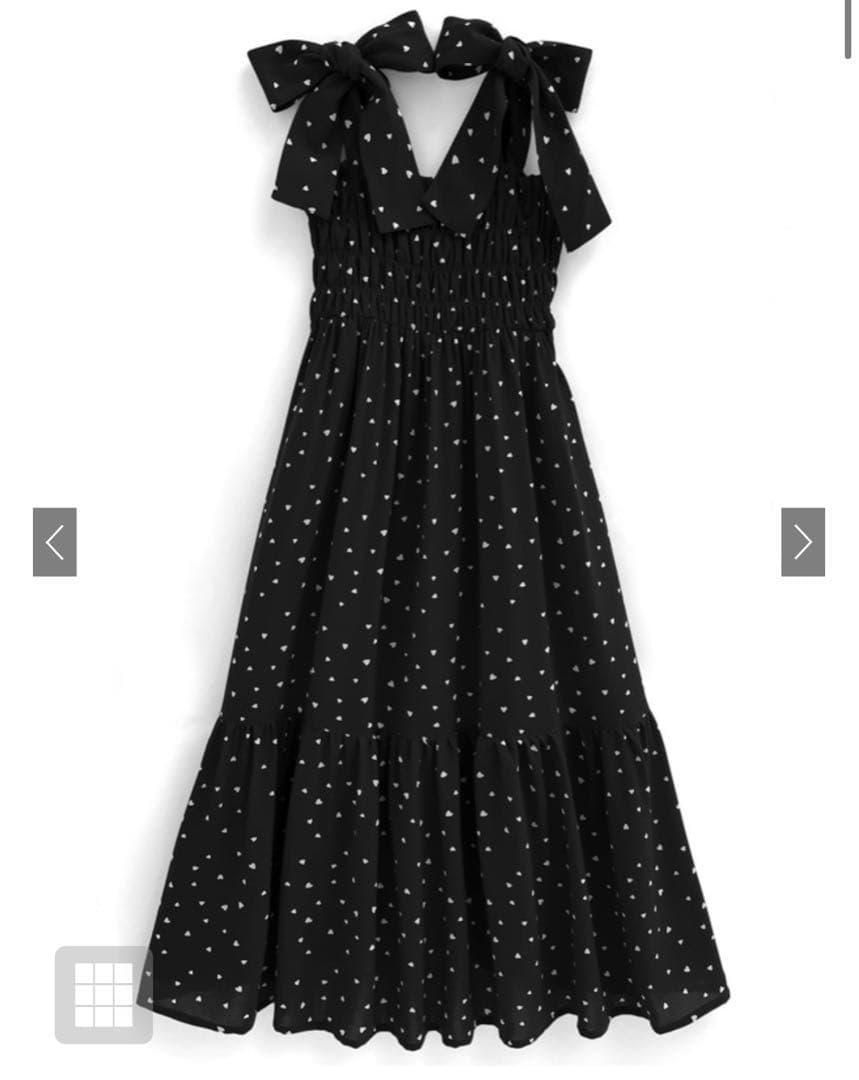Show the next product image
Viewport: 859px width, 1080px height.
tap(802, 542)
